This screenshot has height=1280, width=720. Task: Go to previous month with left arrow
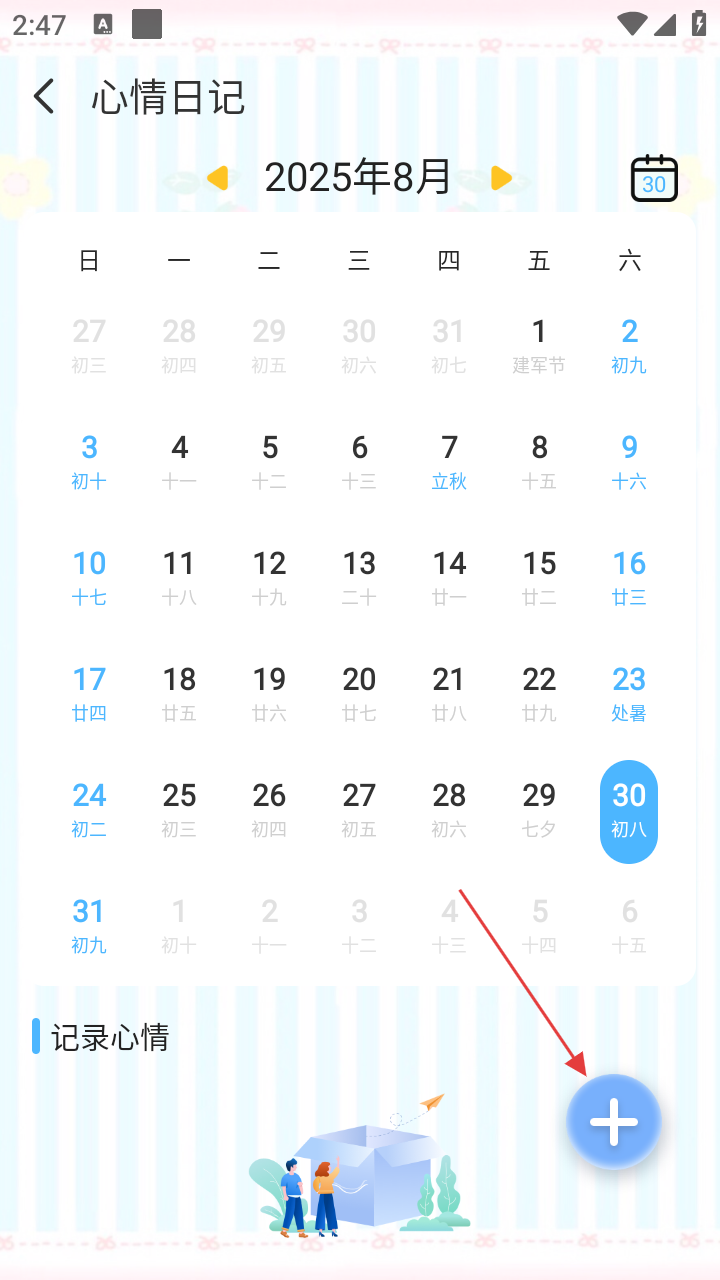click(x=218, y=178)
